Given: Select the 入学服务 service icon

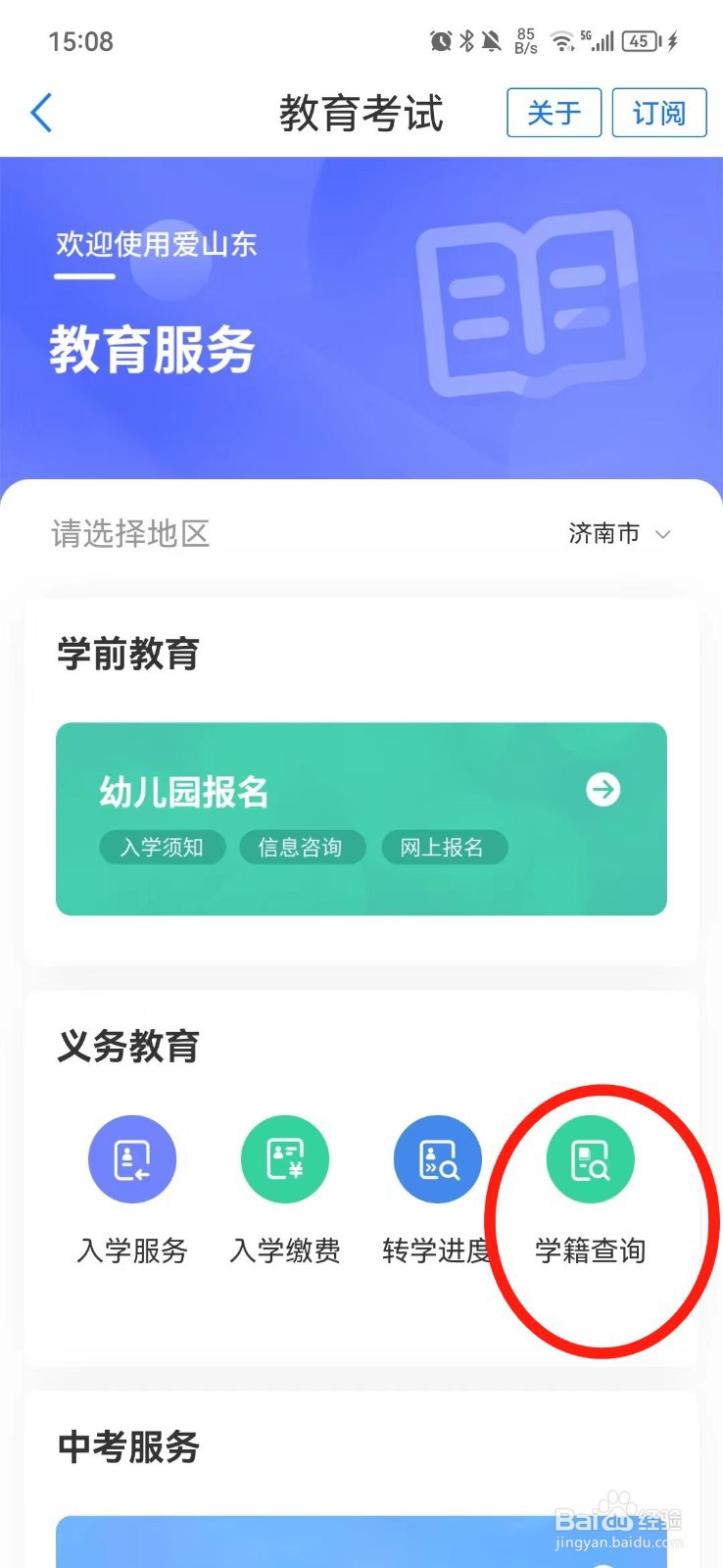Looking at the screenshot, I should click(x=132, y=1158).
